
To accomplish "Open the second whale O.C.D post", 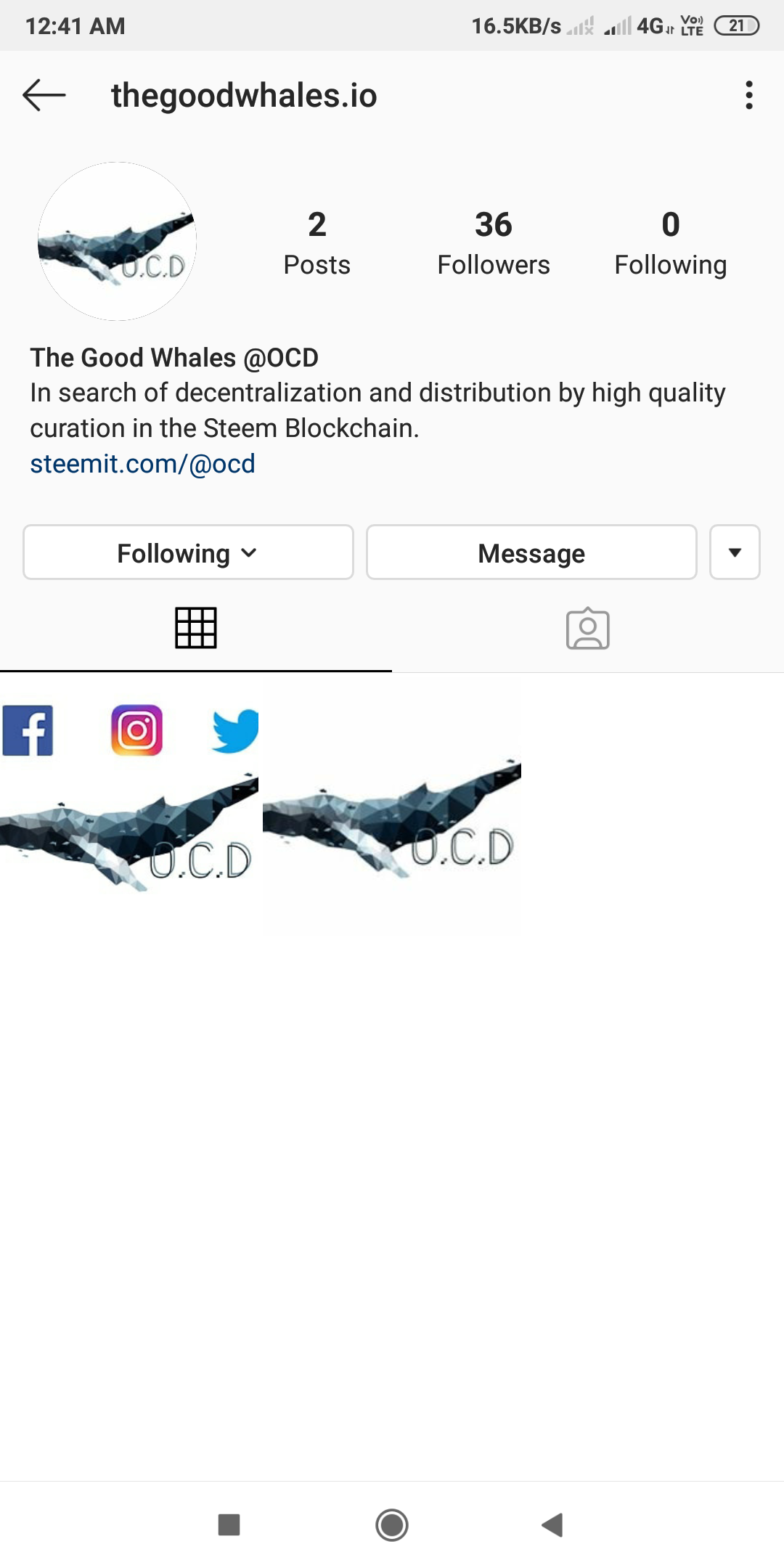I will (x=392, y=802).
